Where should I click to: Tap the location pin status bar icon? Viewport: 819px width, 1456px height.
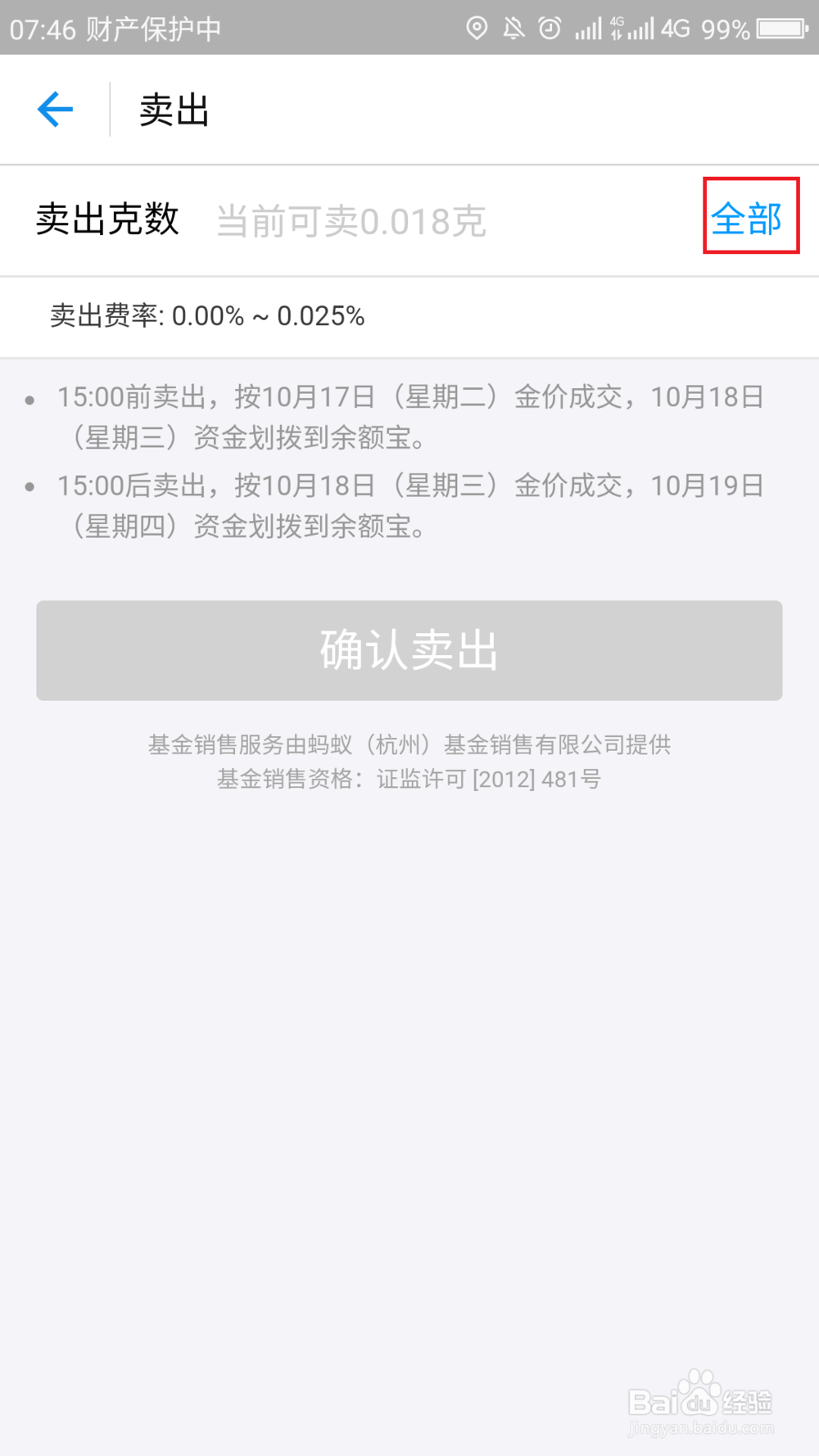(476, 27)
